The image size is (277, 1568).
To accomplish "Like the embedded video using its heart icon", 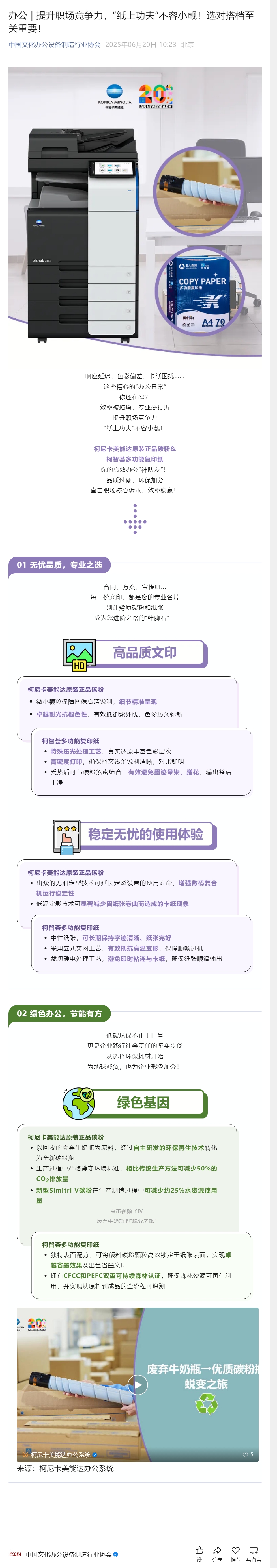I will (x=245, y=1454).
